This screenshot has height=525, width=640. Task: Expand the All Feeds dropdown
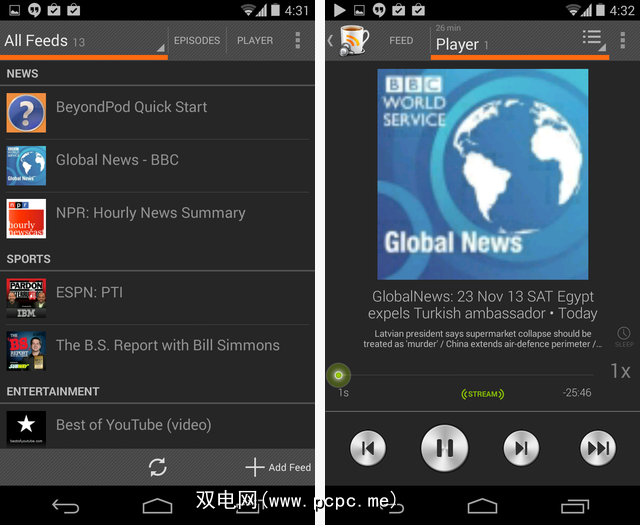(x=84, y=41)
